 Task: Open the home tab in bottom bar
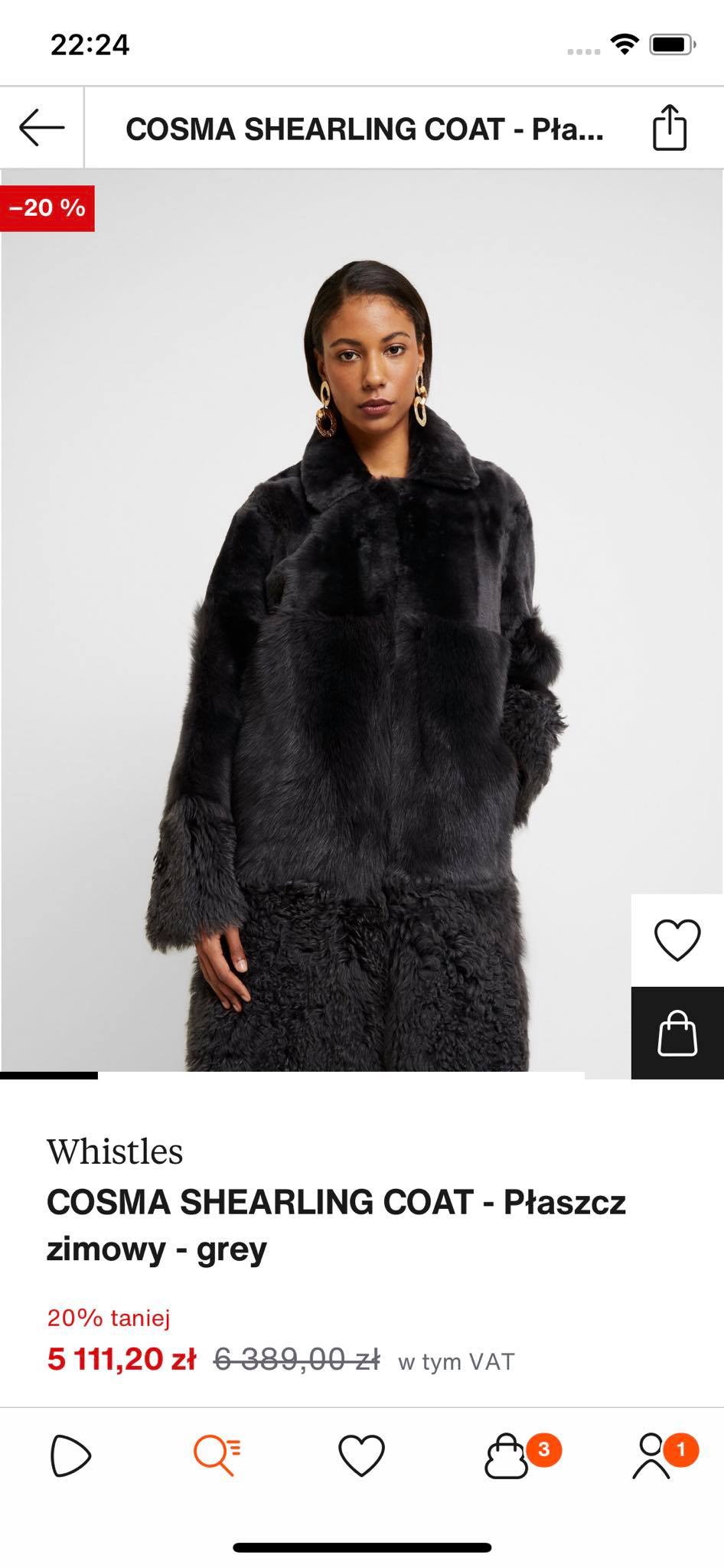click(70, 1455)
